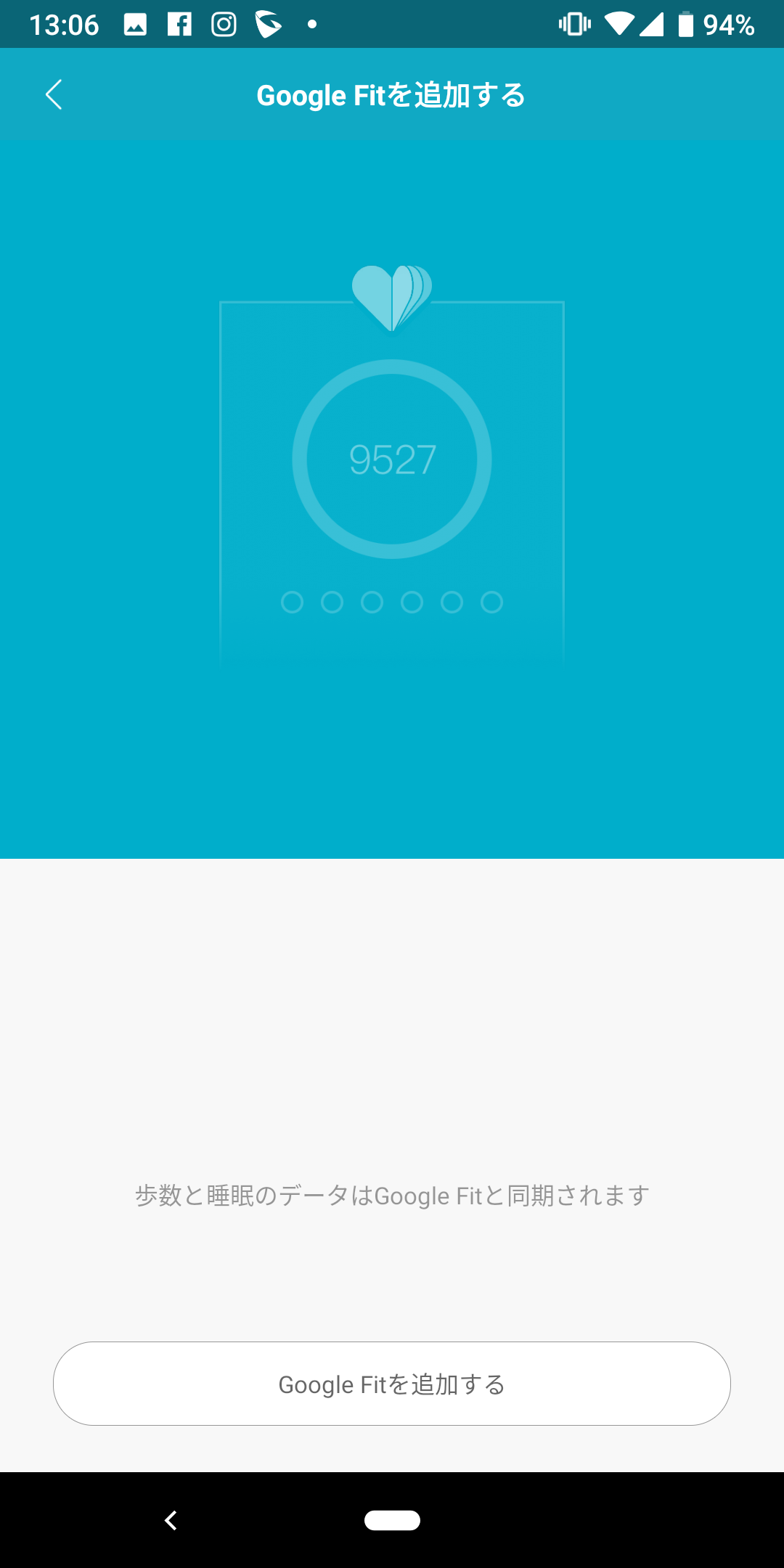The width and height of the screenshot is (784, 1568).
Task: Tap the home pill in navigation bar
Action: 392,1520
